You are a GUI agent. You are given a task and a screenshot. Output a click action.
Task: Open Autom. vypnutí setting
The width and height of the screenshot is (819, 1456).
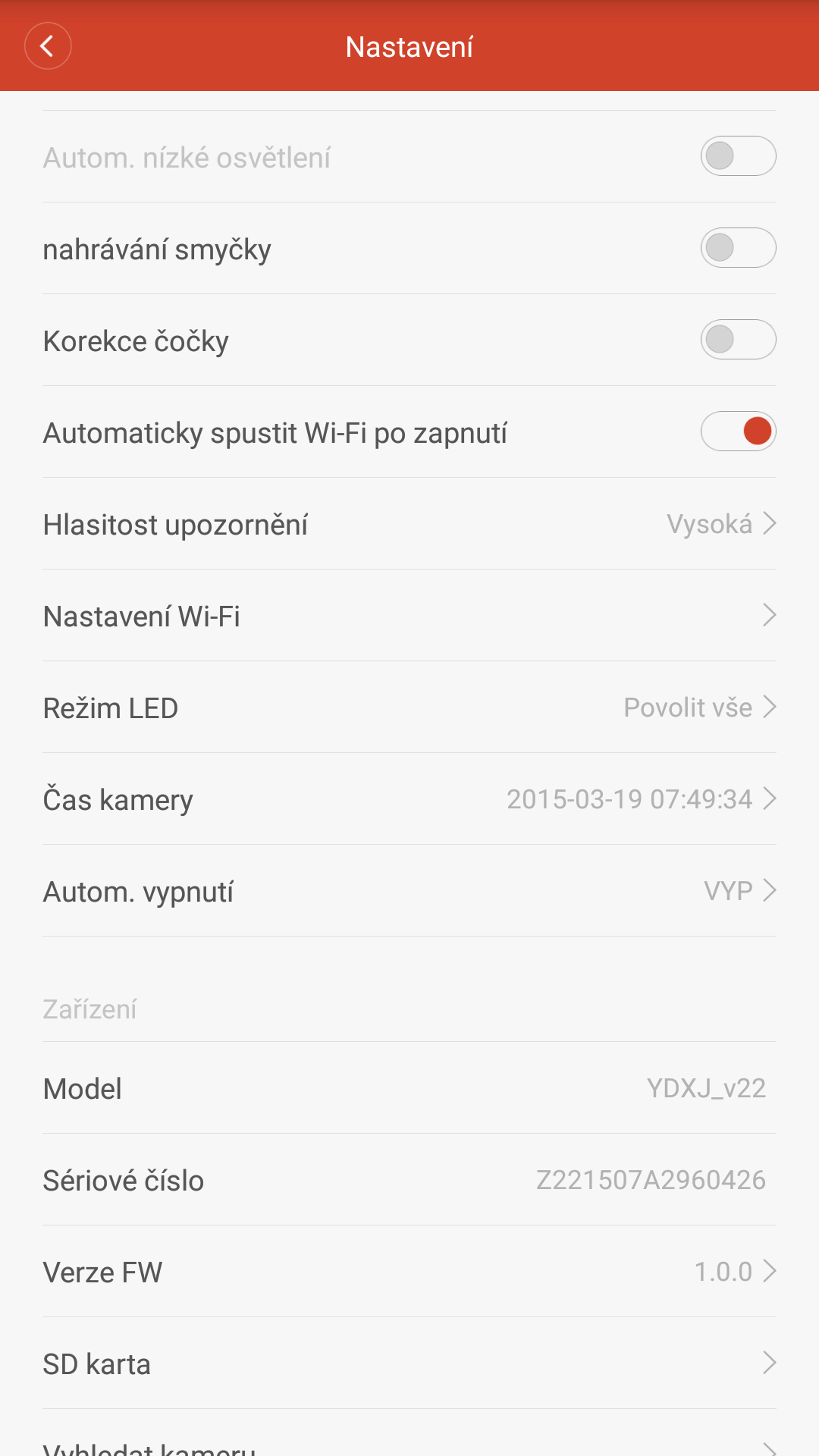click(409, 891)
